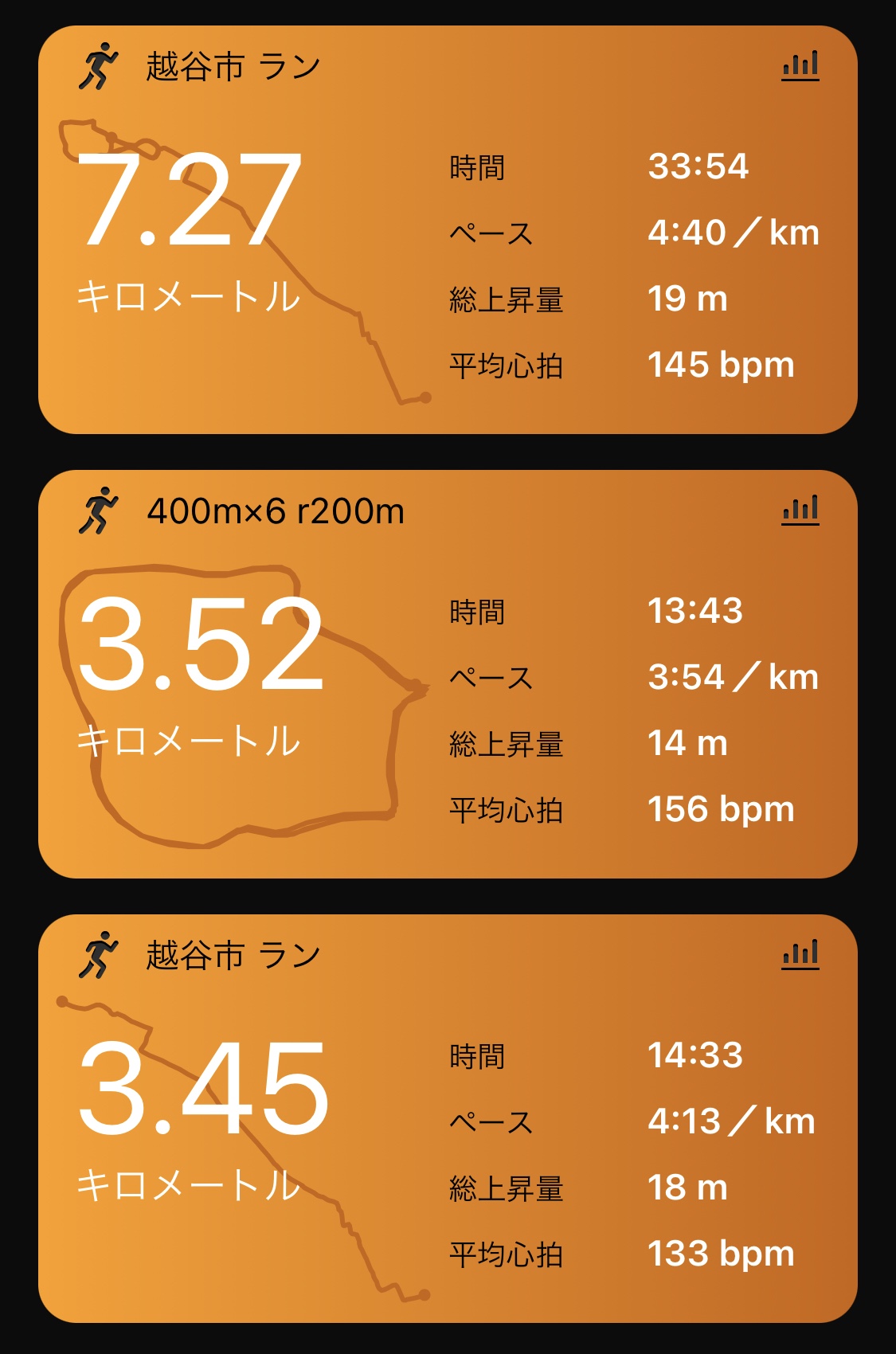
Task: Open the 400m×6 r200m activity card
Action: (446, 674)
